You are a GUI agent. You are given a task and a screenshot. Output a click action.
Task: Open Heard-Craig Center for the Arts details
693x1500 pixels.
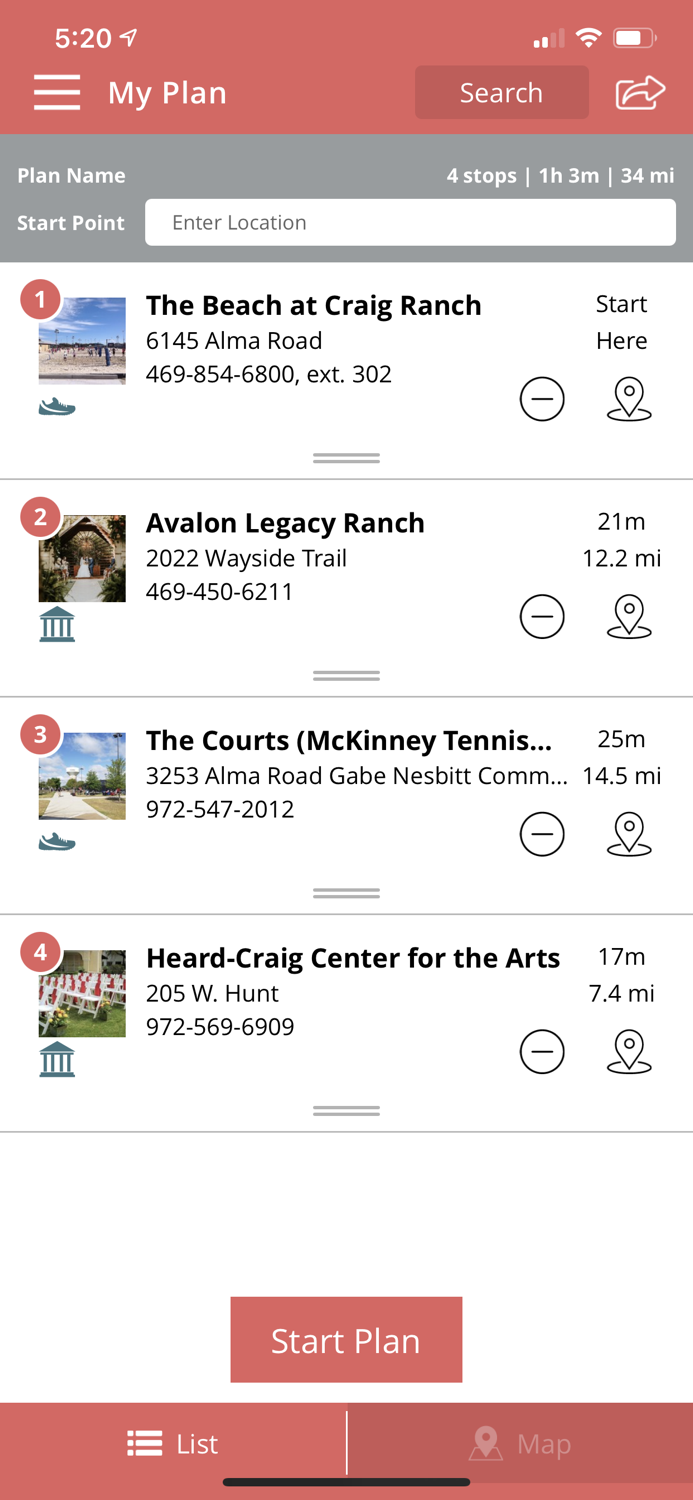point(352,958)
